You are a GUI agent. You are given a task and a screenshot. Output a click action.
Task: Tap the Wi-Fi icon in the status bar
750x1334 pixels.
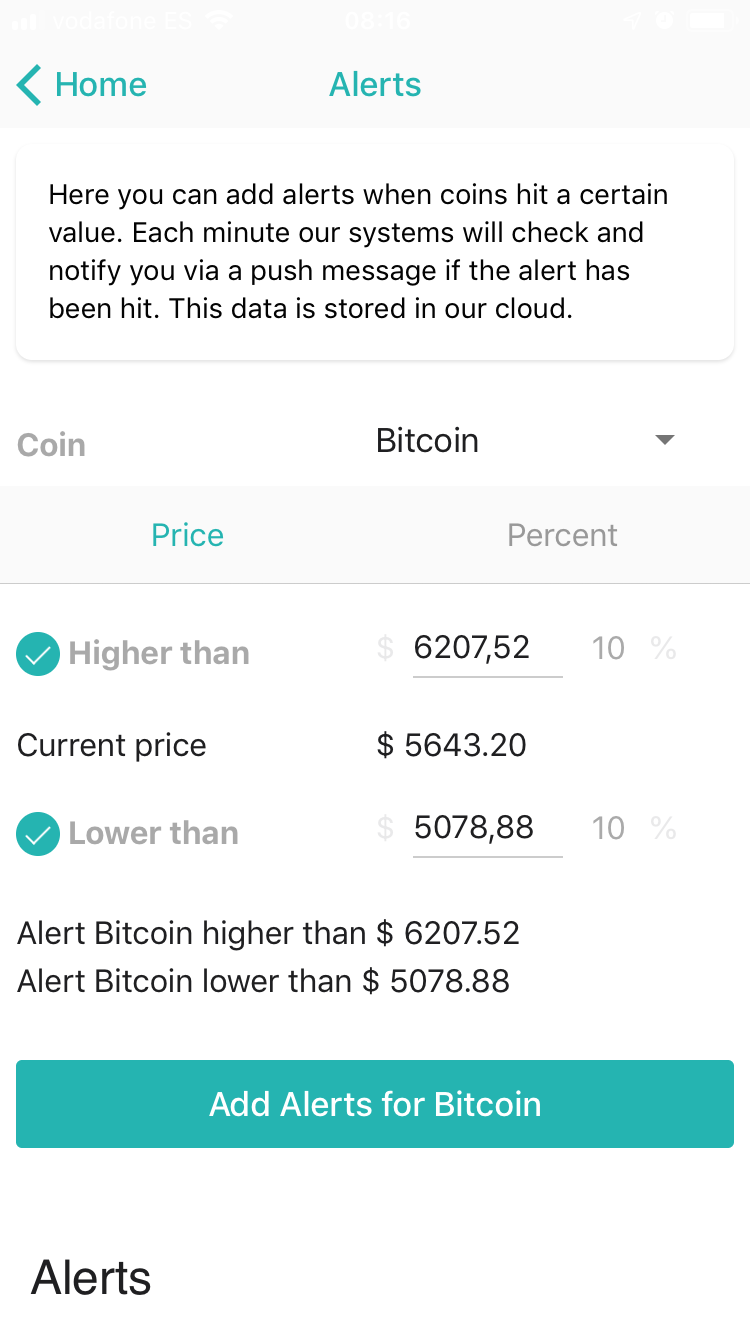[219, 18]
